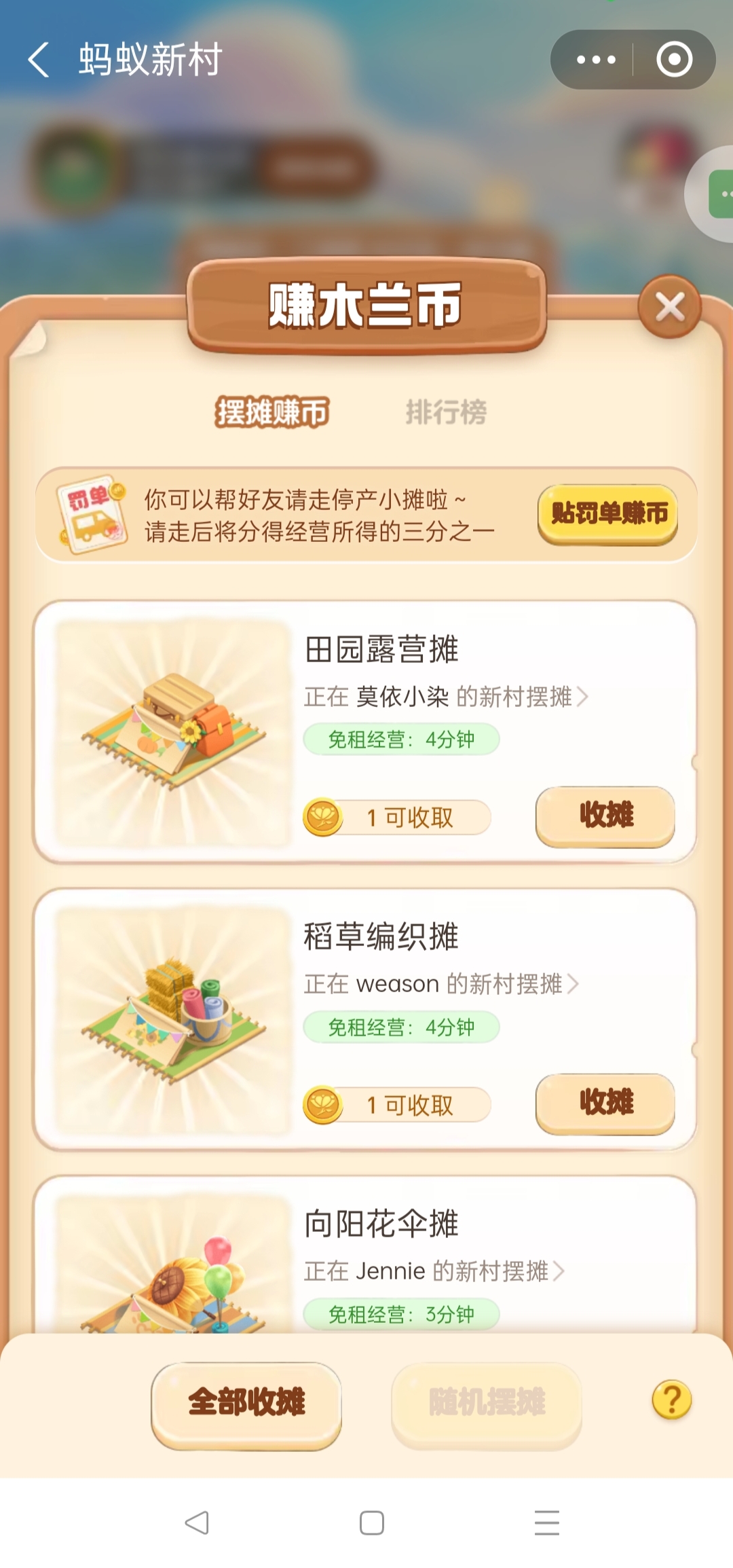Screen dimensions: 733x1568
Task: Tap 全部收摊 to collect all stalls
Action: tap(246, 1402)
